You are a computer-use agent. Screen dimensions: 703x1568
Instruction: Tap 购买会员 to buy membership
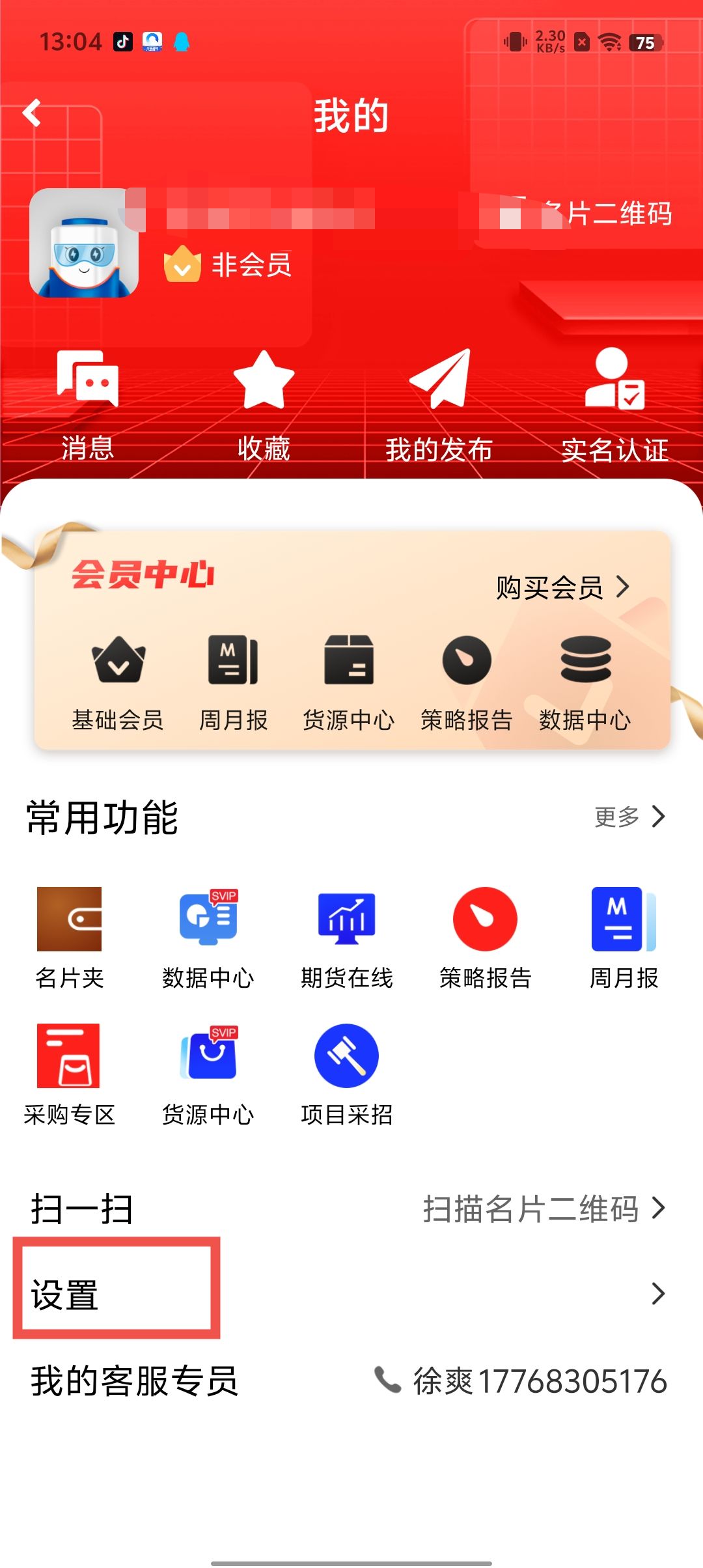tap(562, 587)
